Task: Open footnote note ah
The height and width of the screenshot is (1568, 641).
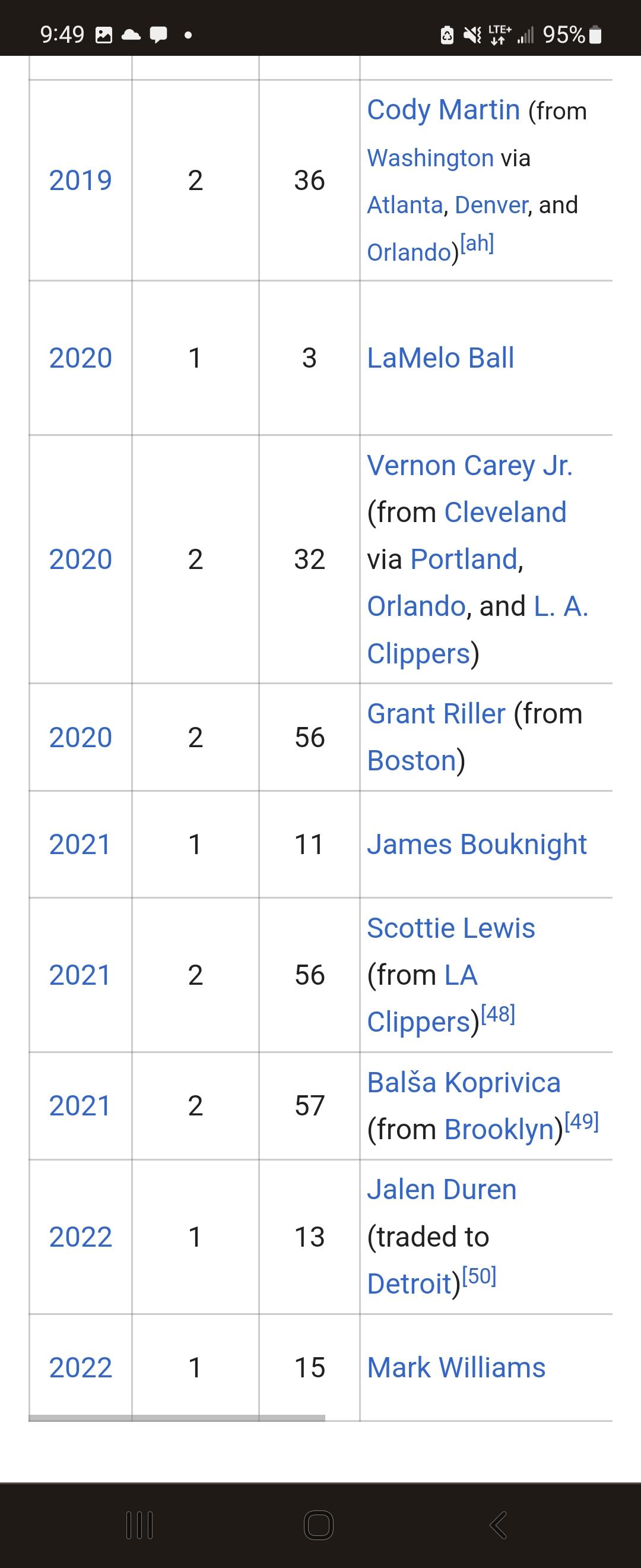Action: 477,244
